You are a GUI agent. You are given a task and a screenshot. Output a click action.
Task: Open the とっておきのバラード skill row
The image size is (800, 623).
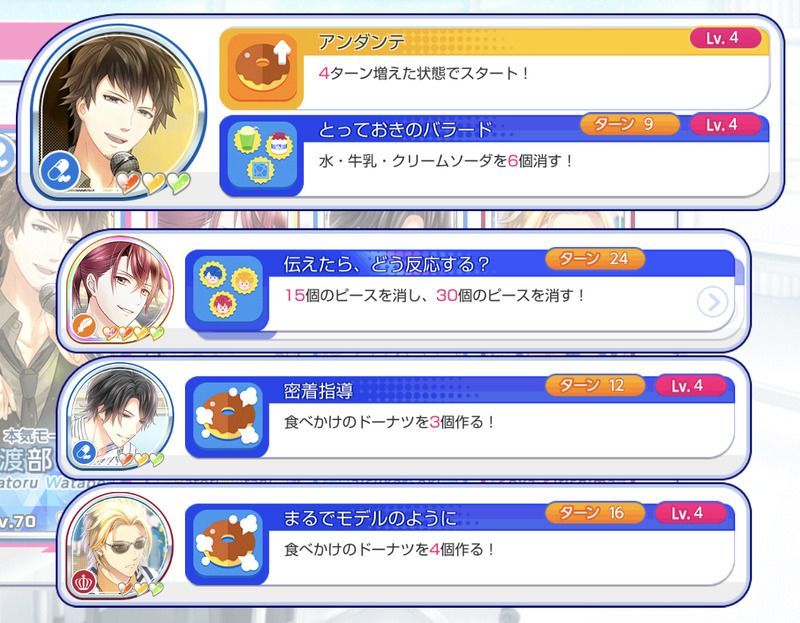point(494,155)
